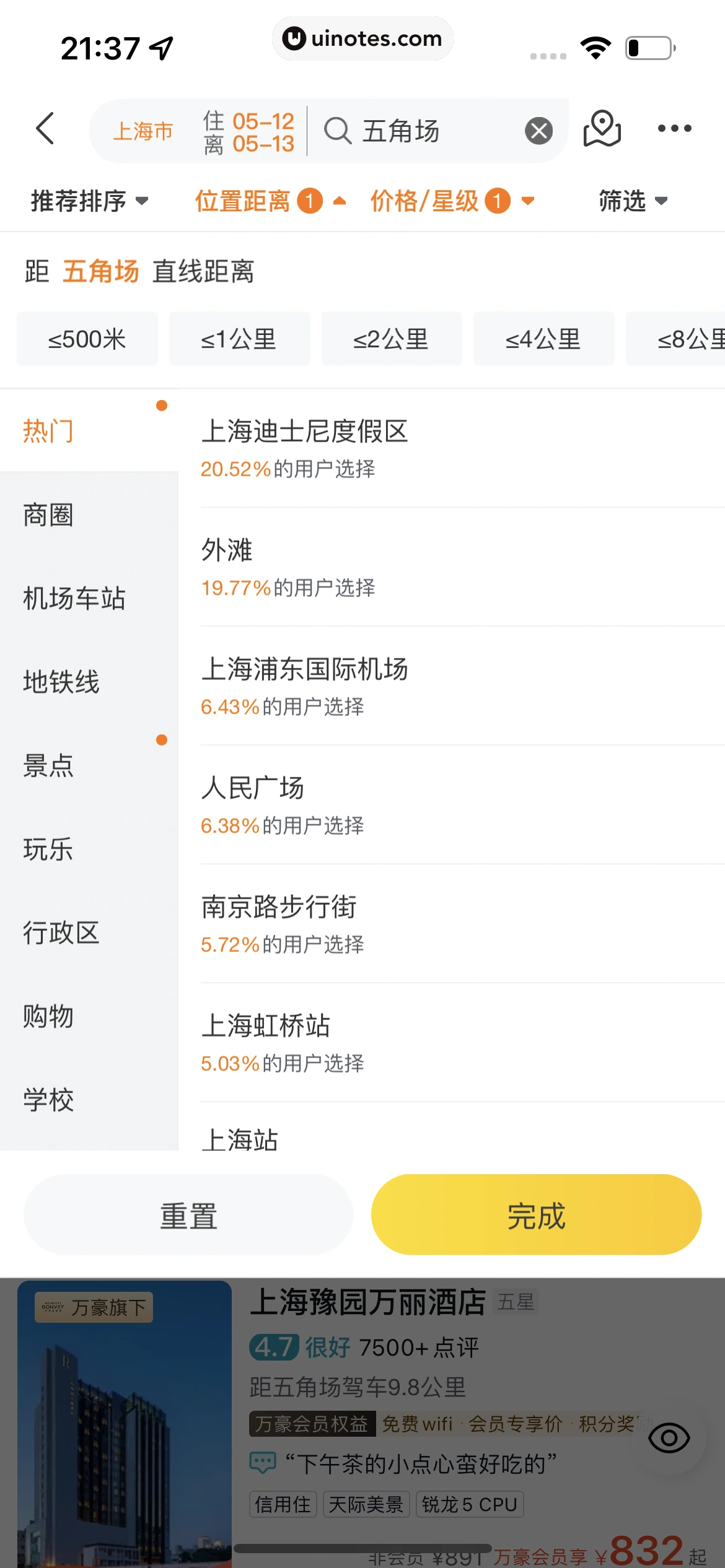725x1568 pixels.
Task: Choose 人民广场 from the list
Action: tap(253, 788)
